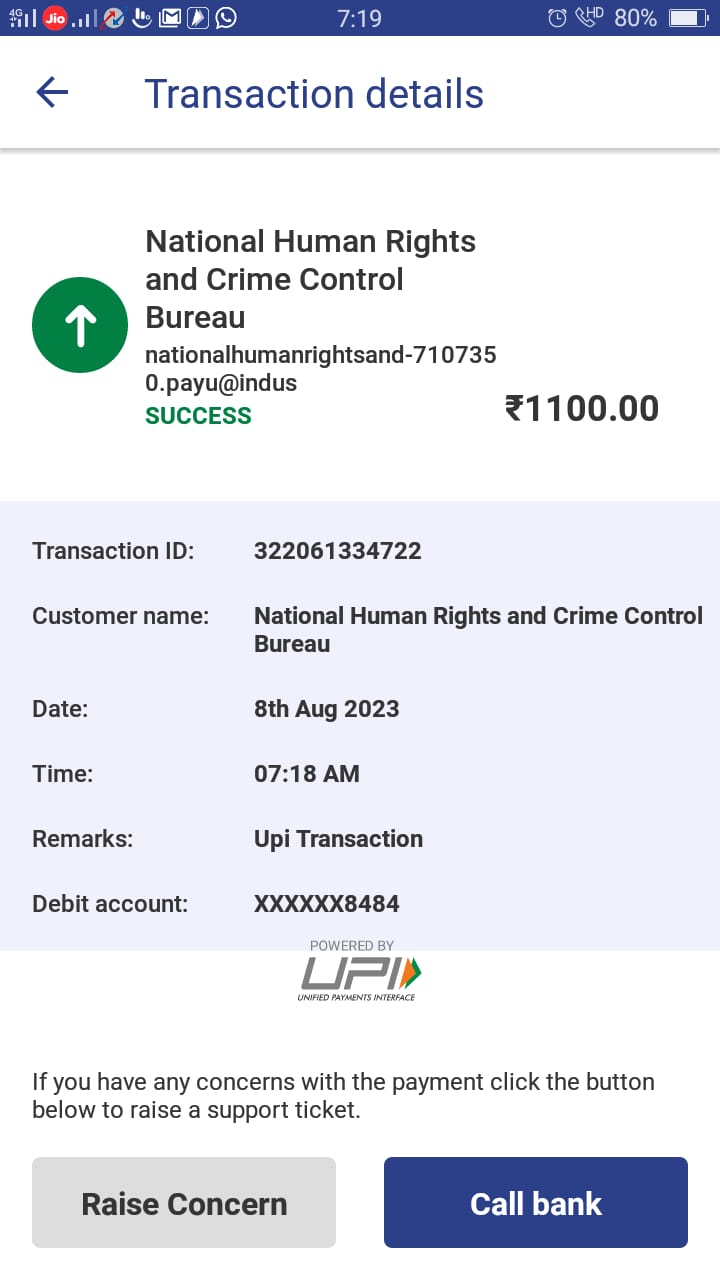
Task: Tap the Raise Concern button
Action: 184,1203
